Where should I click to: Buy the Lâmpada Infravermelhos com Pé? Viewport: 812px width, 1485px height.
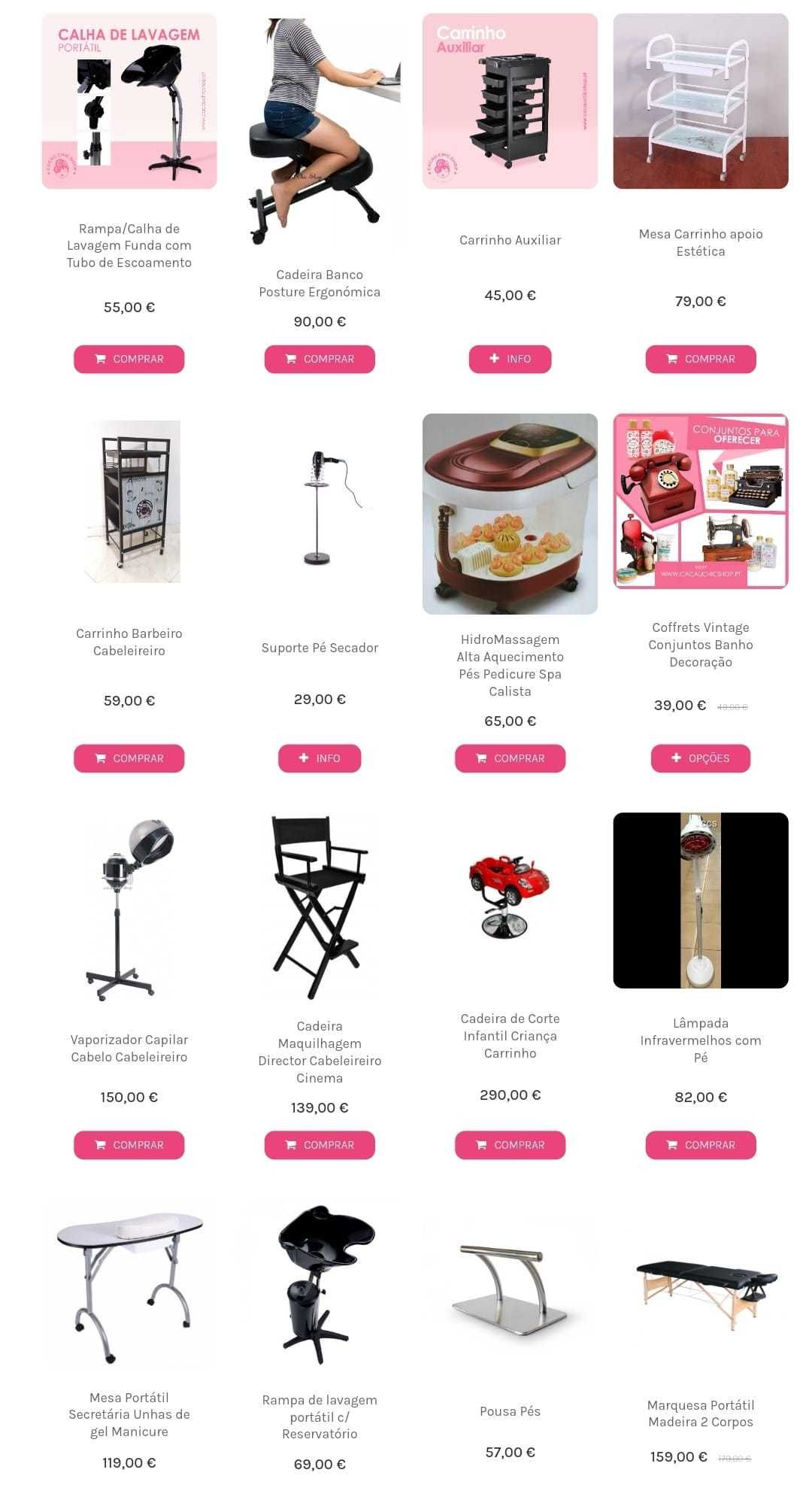(x=700, y=1145)
